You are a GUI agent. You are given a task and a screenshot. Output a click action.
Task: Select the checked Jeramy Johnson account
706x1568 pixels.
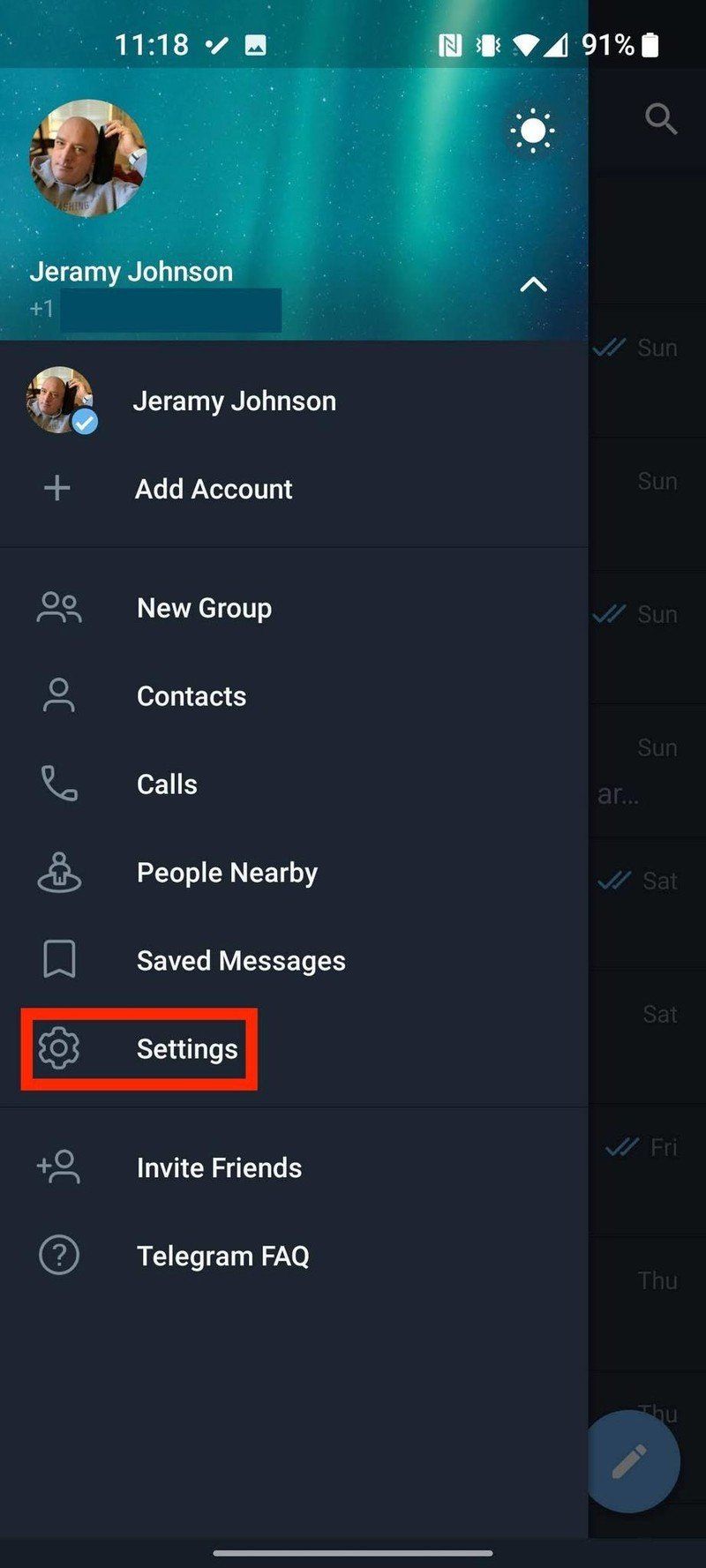235,401
